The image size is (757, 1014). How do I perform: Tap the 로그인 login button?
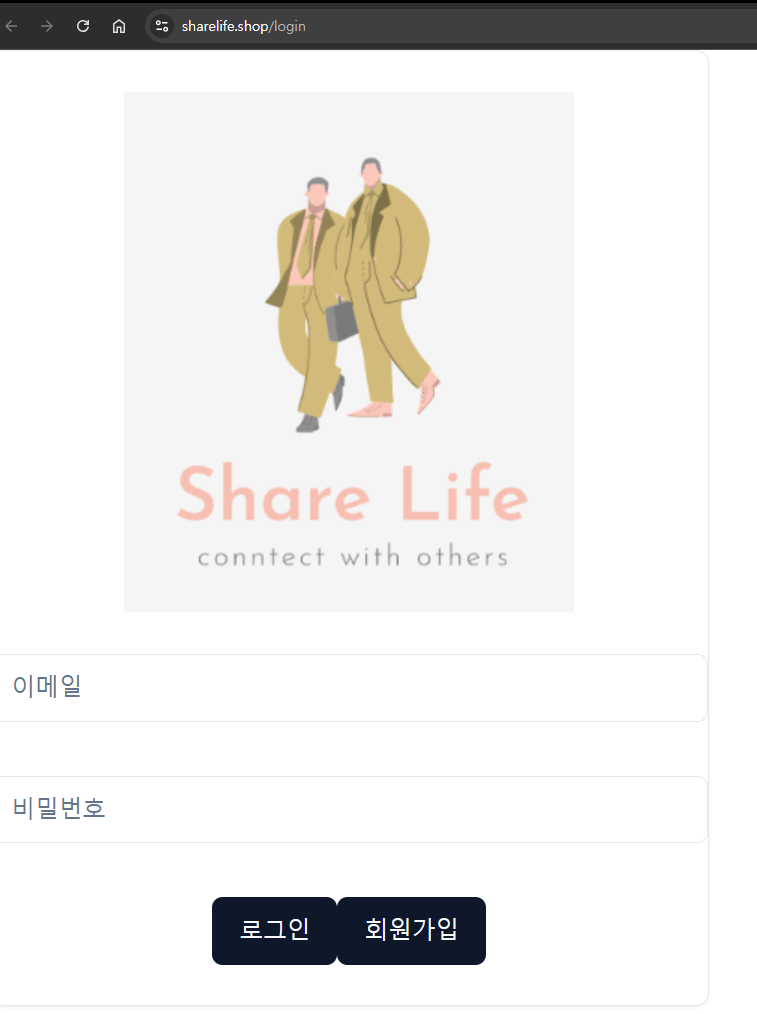point(274,930)
